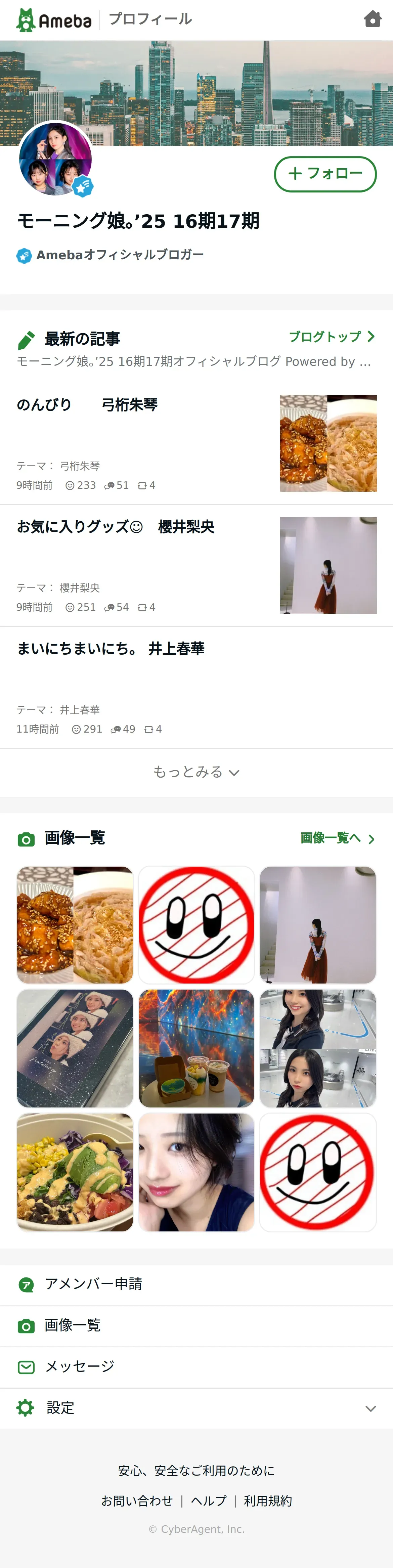
Task: Open article まいにちまいにち。 井上春華
Action: 196,688
